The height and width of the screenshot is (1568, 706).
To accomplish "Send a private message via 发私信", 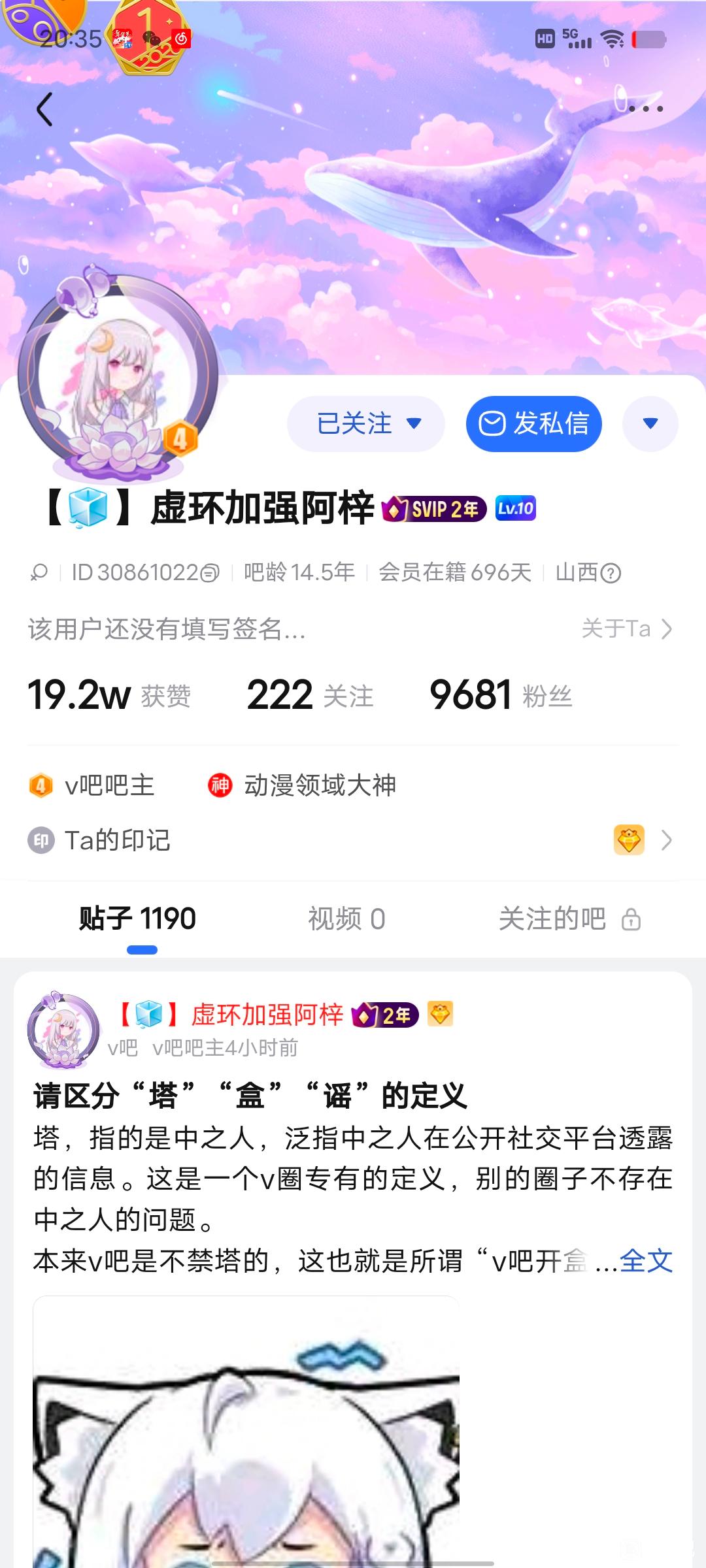I will tap(533, 424).
